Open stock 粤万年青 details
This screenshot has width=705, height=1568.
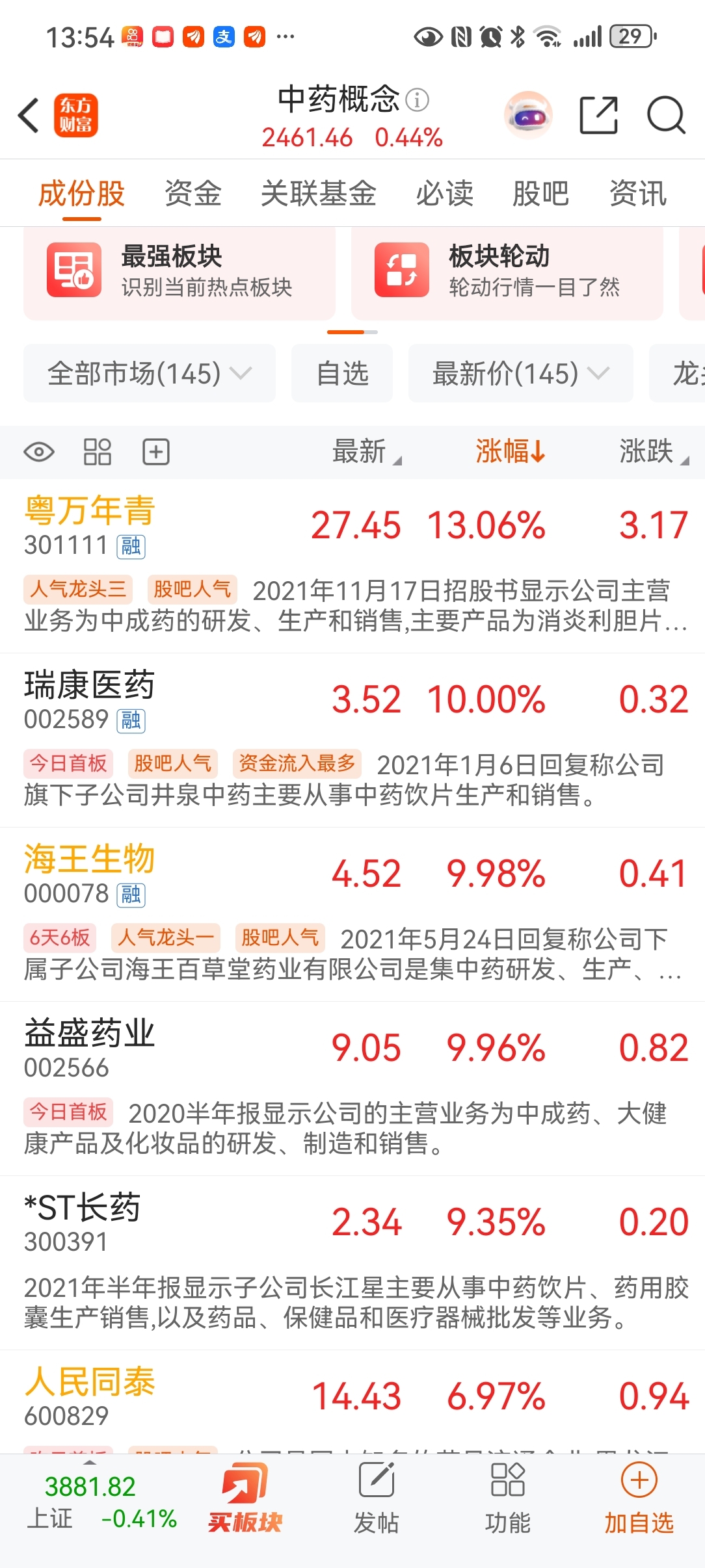pyautogui.click(x=90, y=511)
